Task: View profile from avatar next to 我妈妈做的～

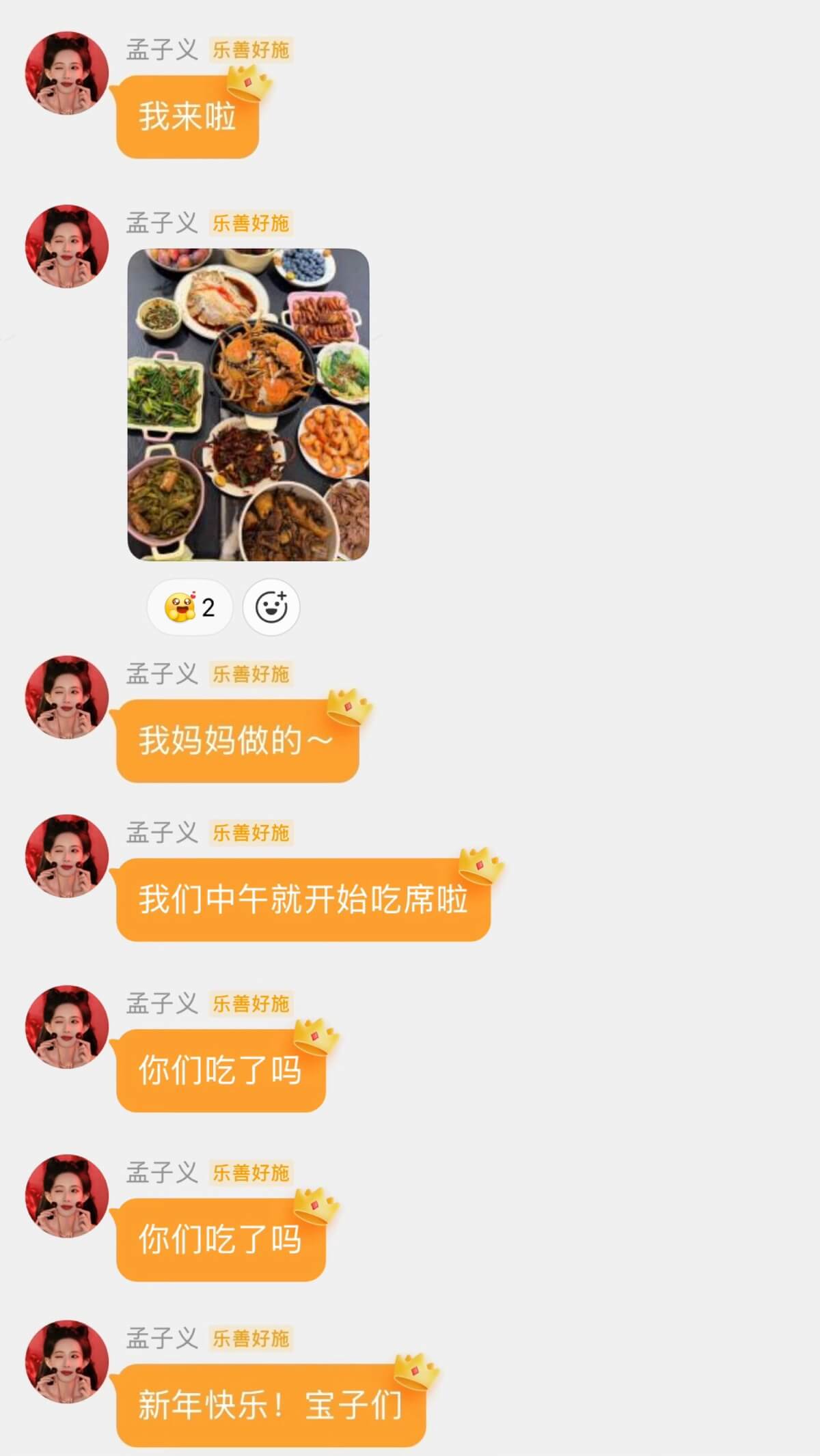Action: click(67, 697)
